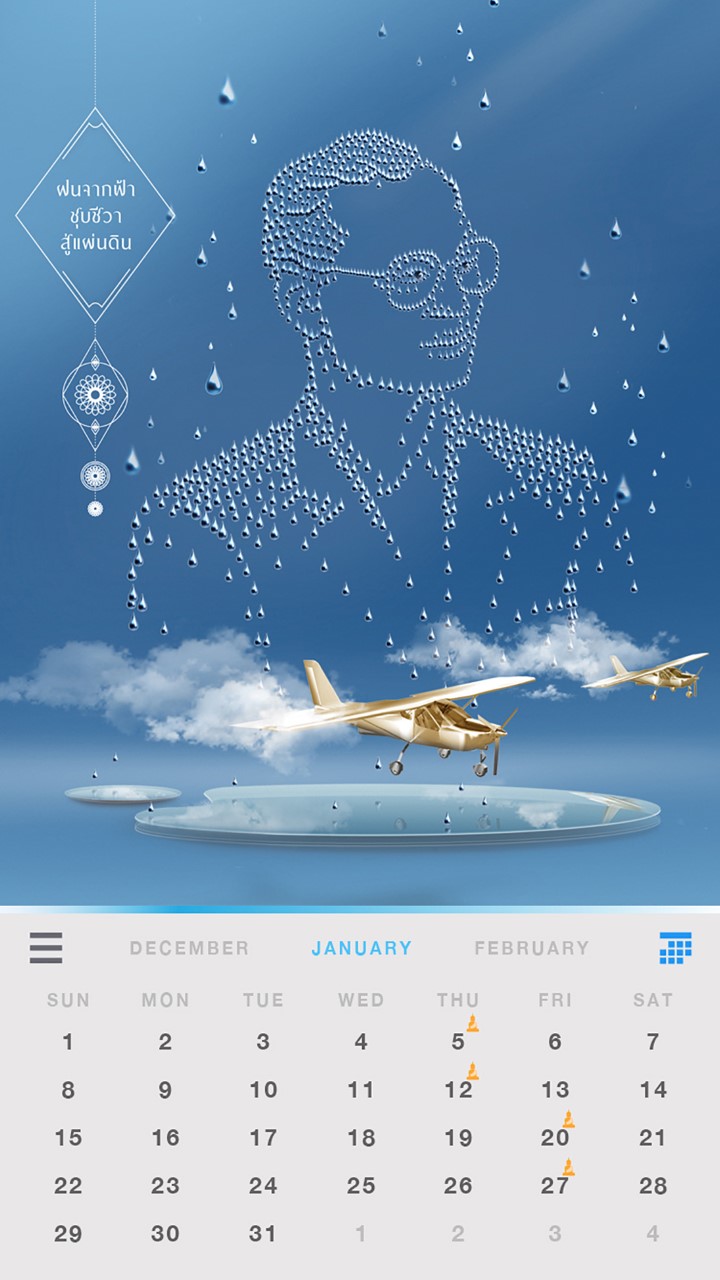Choose January 20 on the calendar
Image resolution: width=720 pixels, height=1280 pixels.
555,1137
